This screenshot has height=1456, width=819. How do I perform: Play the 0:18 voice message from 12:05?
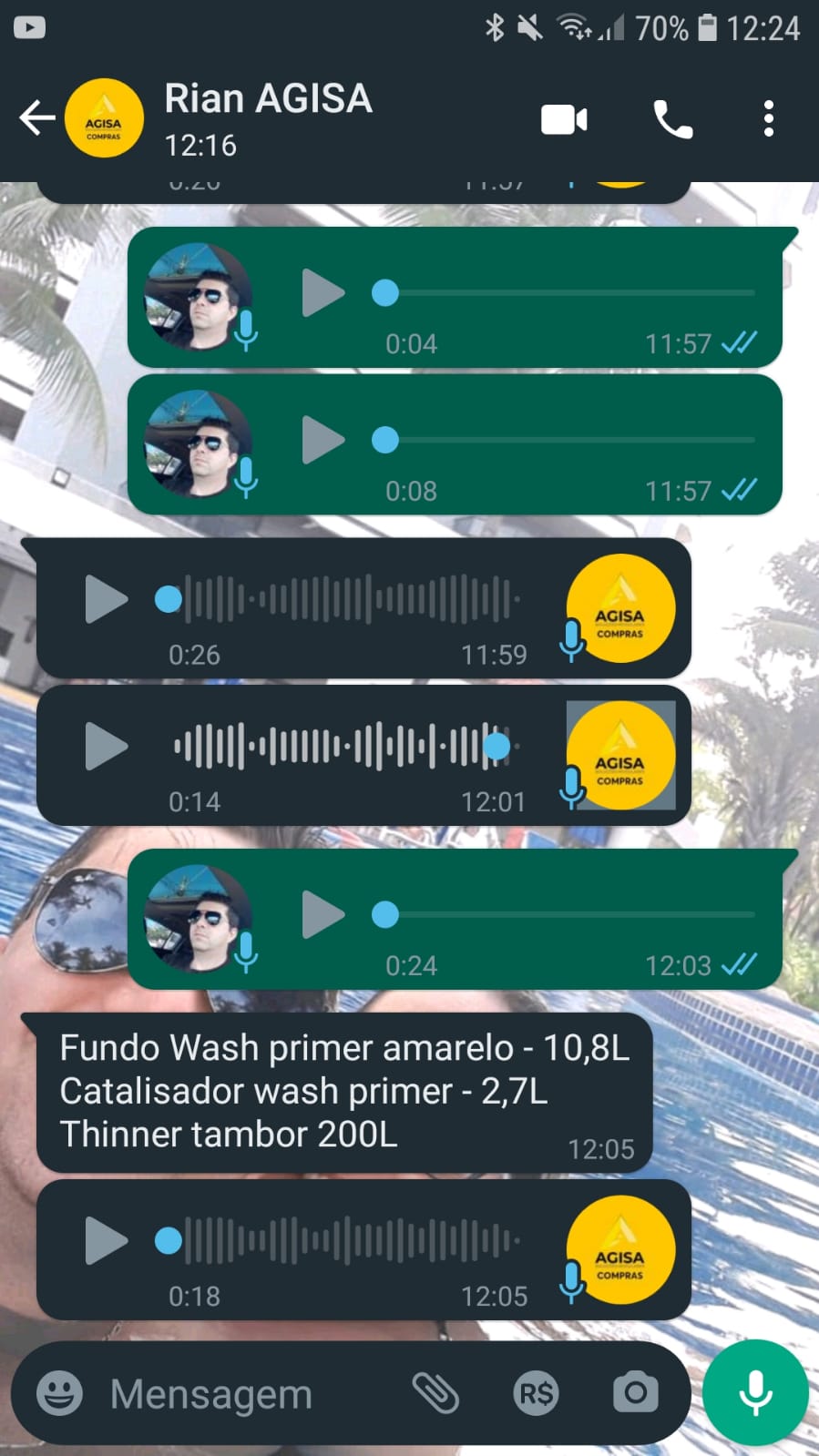pyautogui.click(x=105, y=1240)
